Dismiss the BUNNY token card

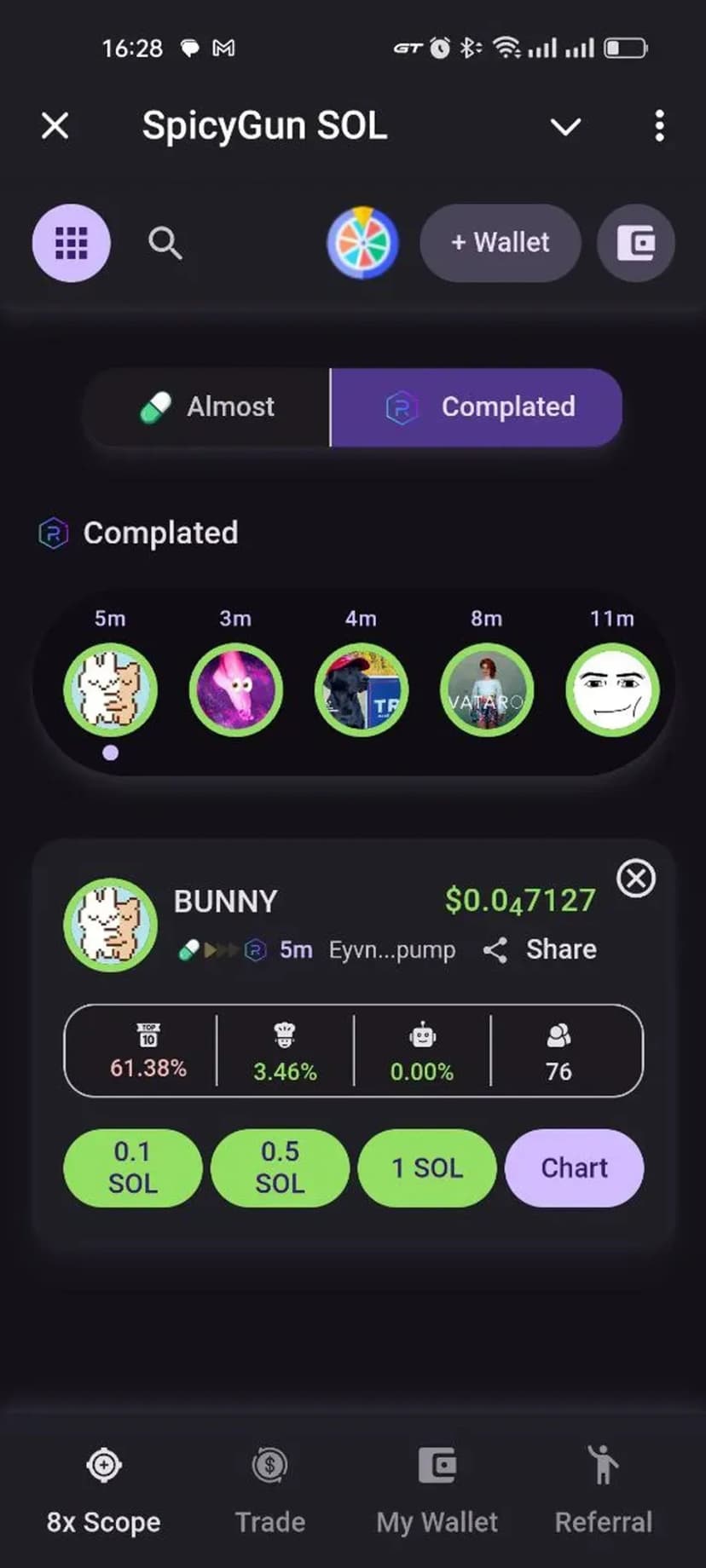point(636,879)
